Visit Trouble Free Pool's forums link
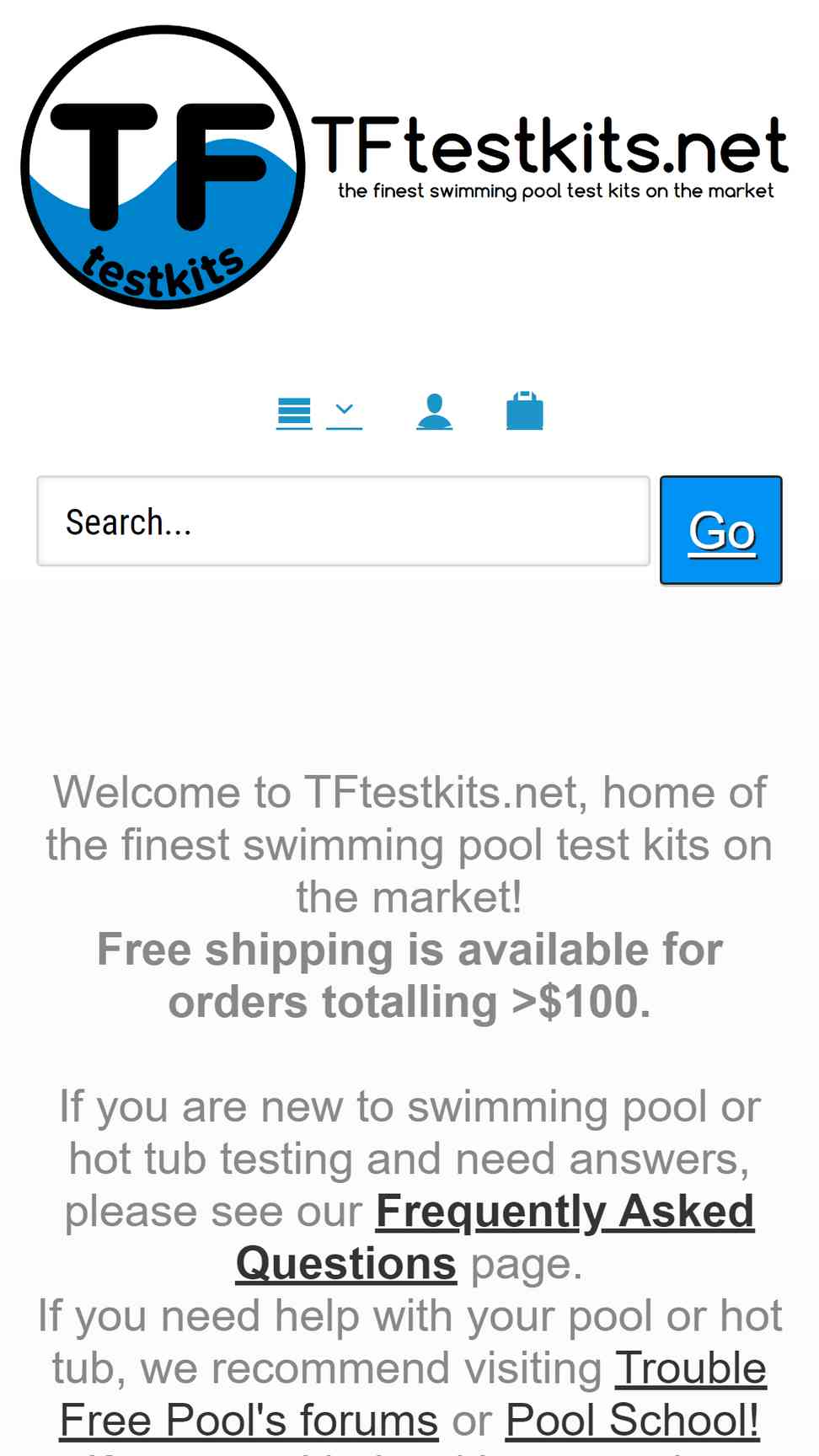Viewport: 819px width, 1456px height. (413, 1394)
